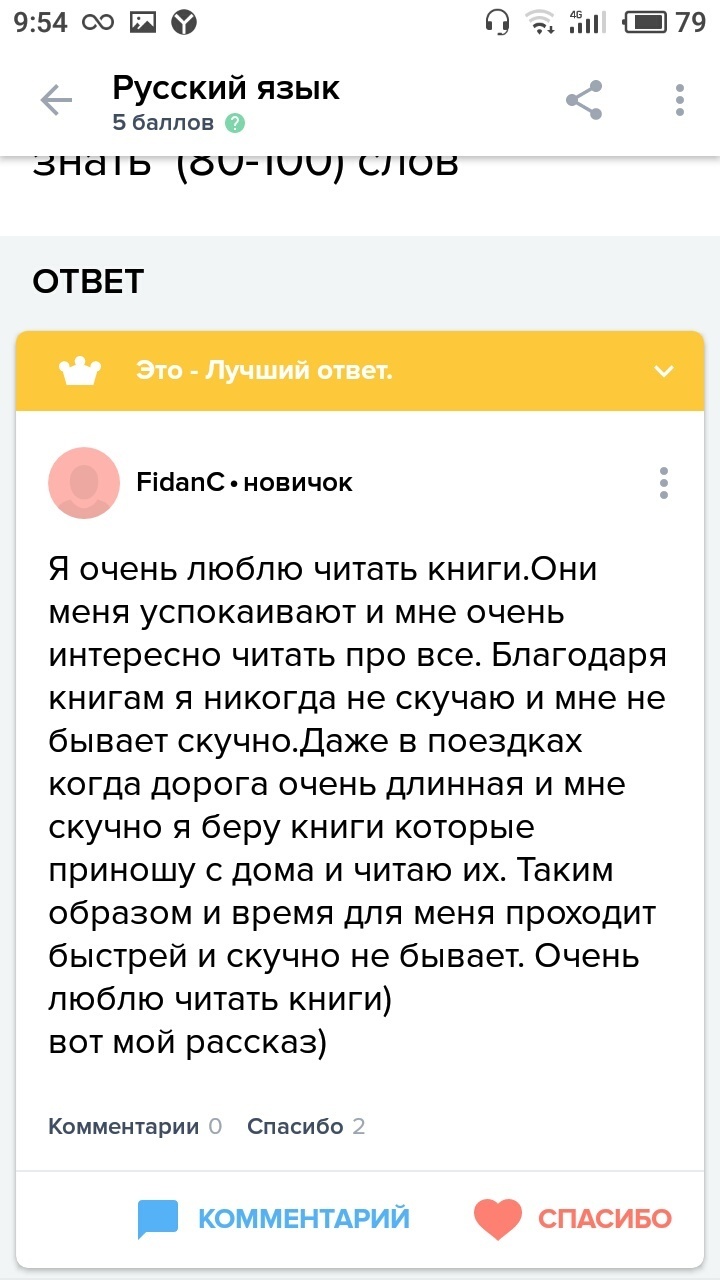Open the top bar overflow menu
The width and height of the screenshot is (720, 1280).
(x=680, y=100)
